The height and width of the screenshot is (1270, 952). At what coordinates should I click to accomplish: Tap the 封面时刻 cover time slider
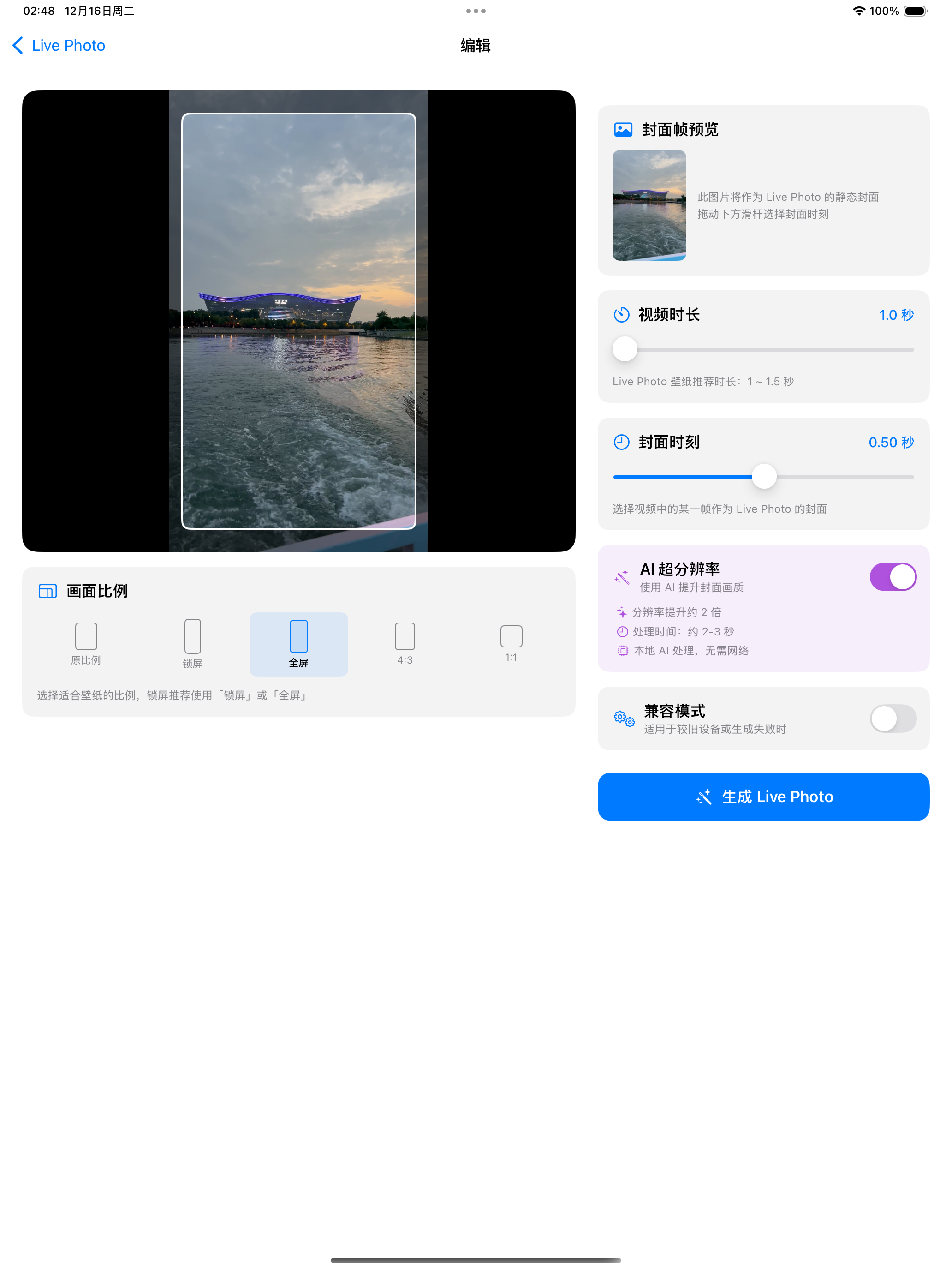point(764,477)
